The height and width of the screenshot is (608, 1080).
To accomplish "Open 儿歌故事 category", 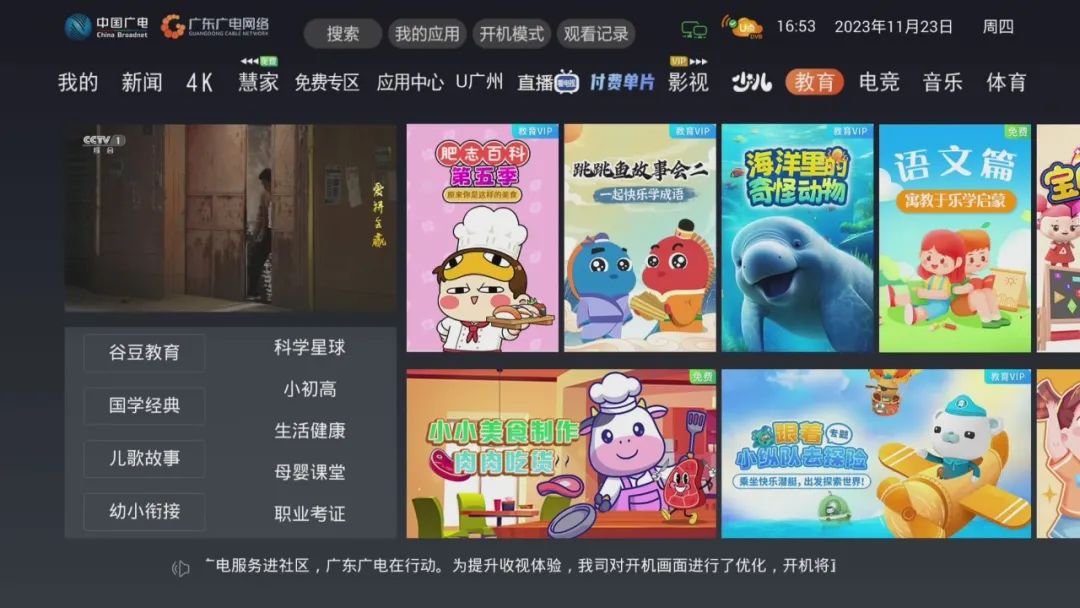I will point(144,458).
